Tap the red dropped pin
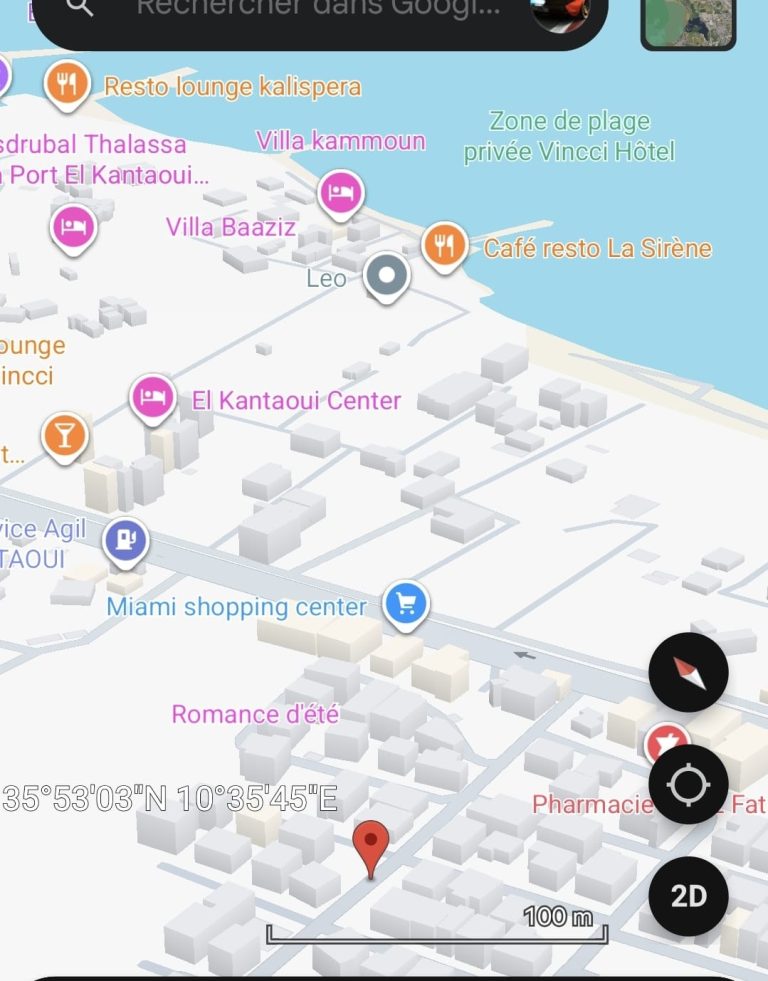The image size is (768, 981). click(371, 846)
